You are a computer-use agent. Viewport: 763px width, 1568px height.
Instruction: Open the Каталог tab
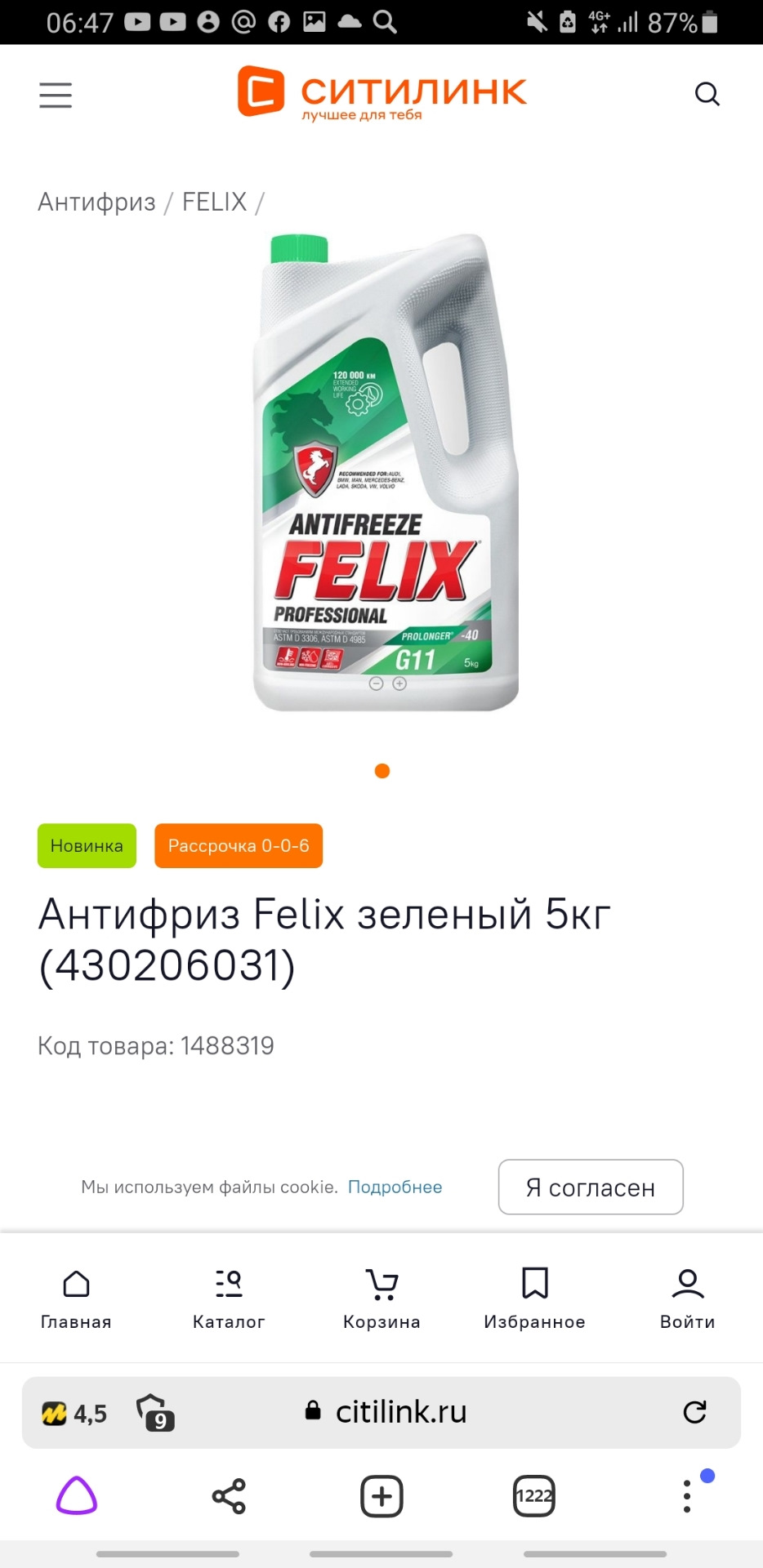click(229, 1298)
